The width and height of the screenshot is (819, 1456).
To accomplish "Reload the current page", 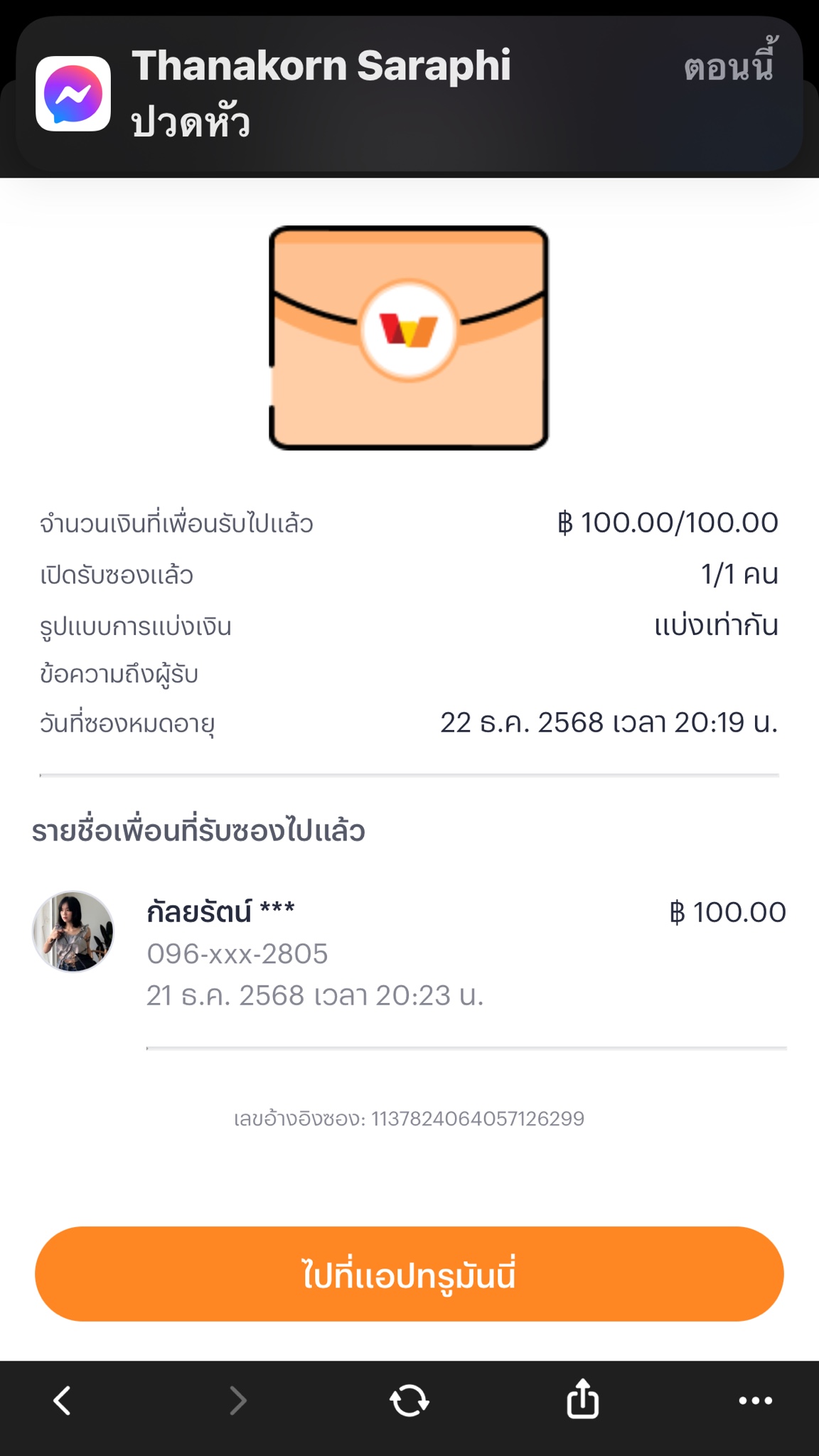I will pyautogui.click(x=409, y=1401).
